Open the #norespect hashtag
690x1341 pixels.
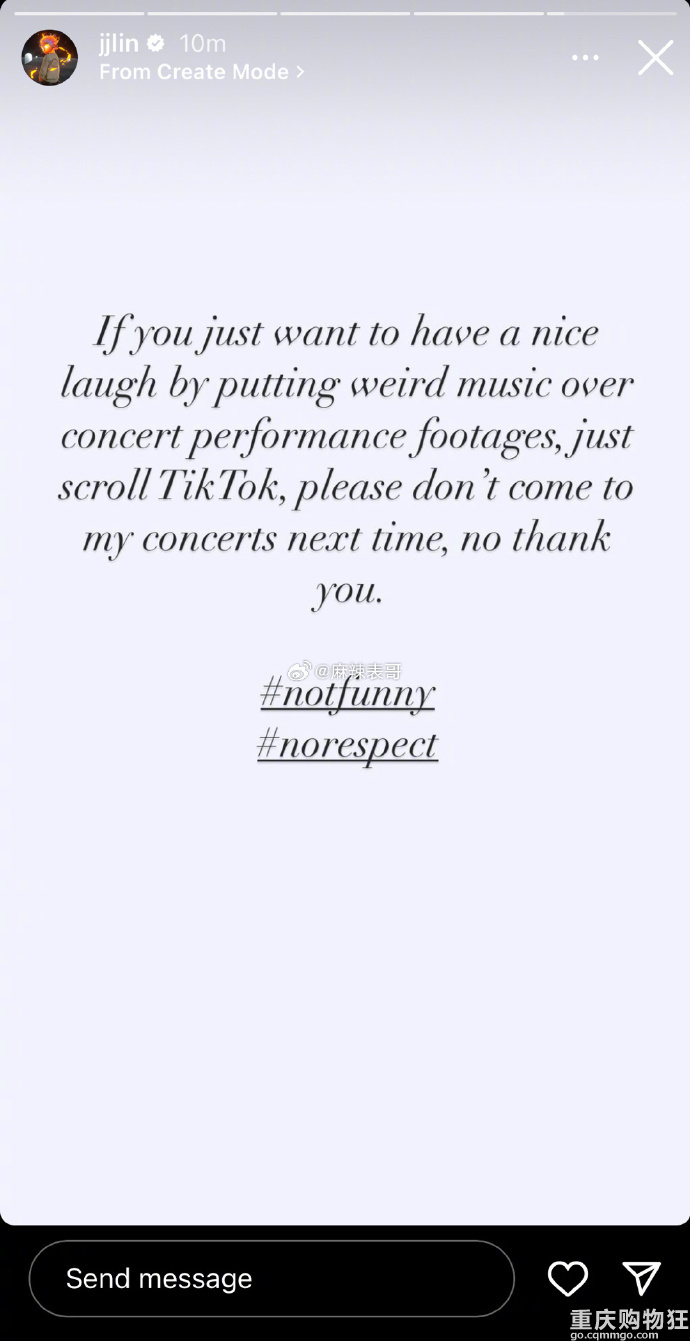[347, 745]
